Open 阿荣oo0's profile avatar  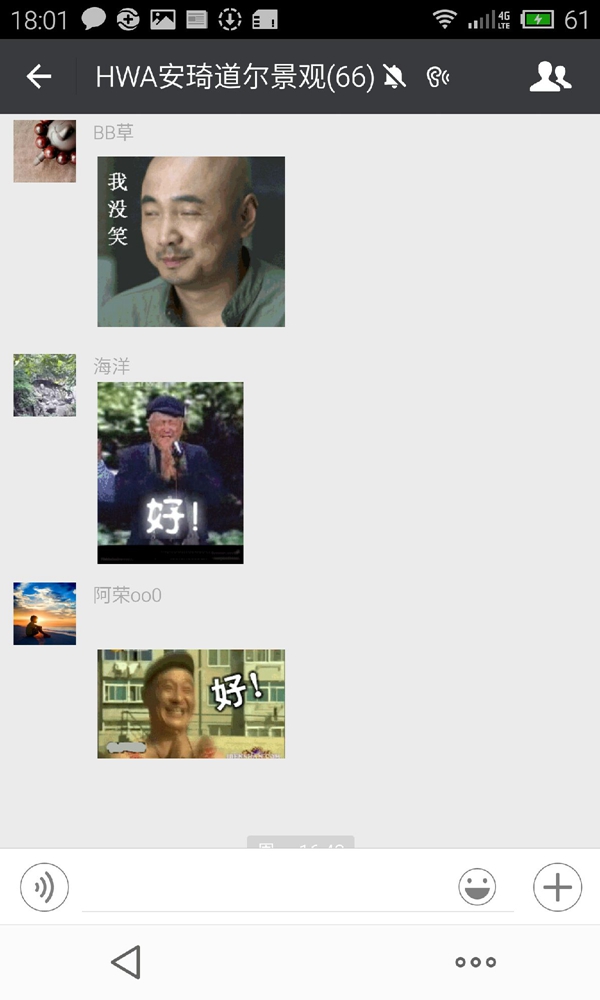(45, 614)
